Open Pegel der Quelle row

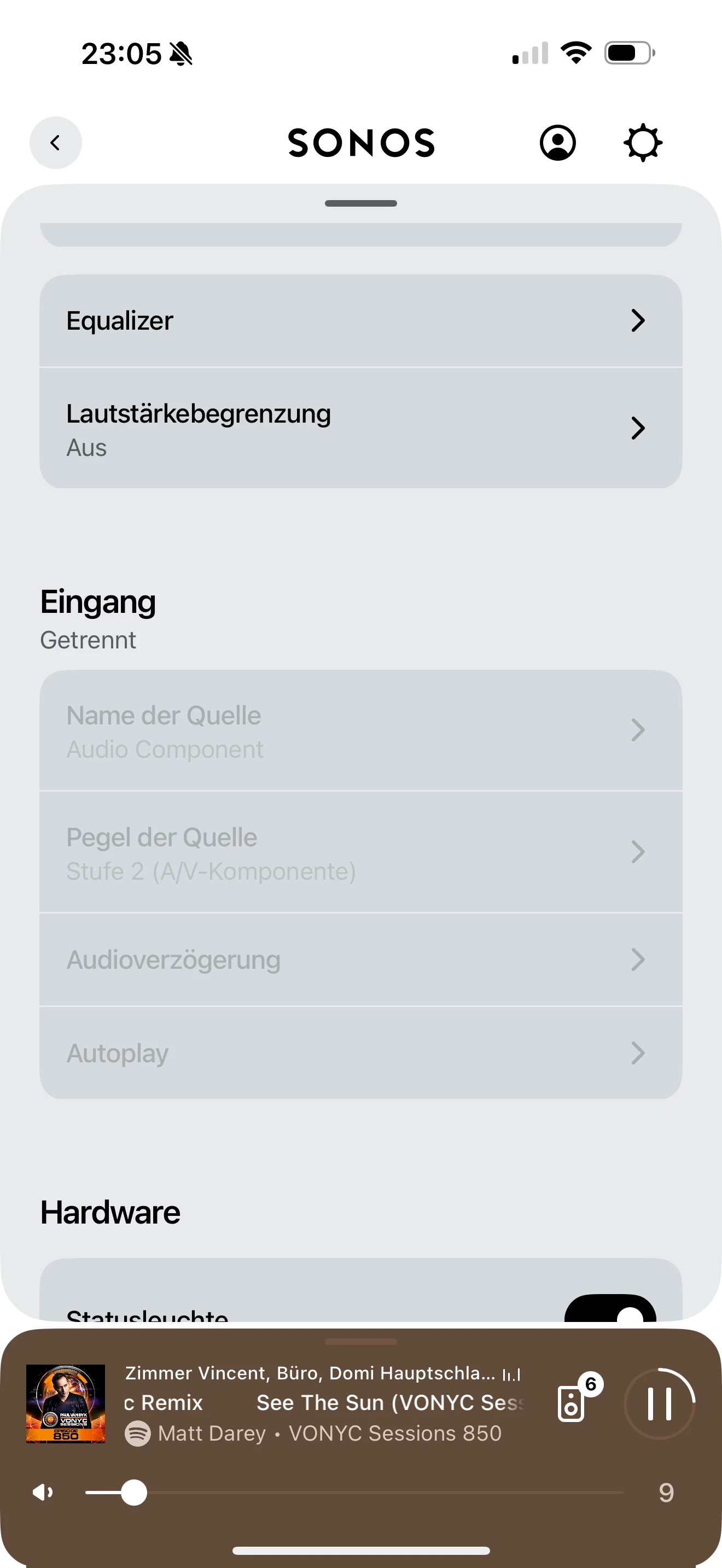pyautogui.click(x=360, y=852)
